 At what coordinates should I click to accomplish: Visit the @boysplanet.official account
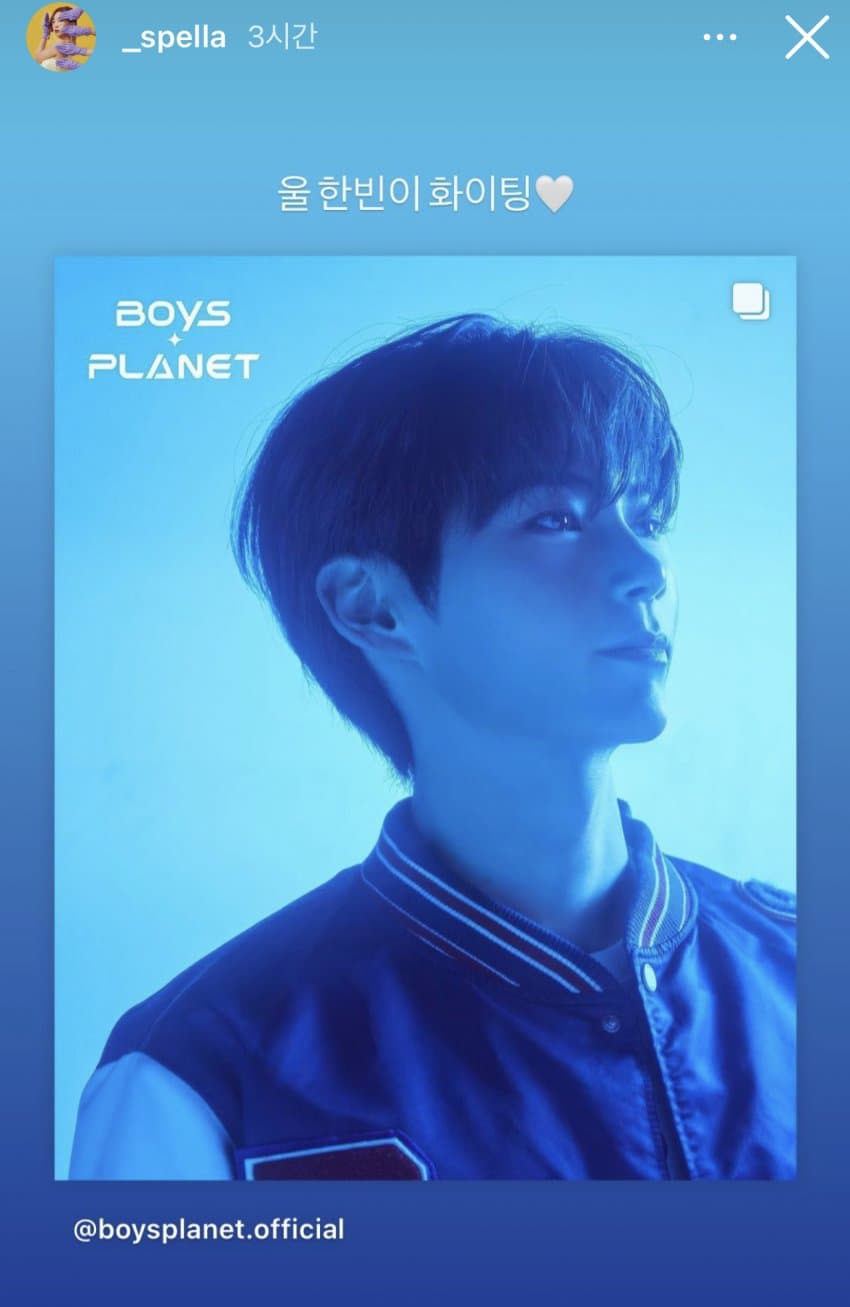[x=209, y=1229]
